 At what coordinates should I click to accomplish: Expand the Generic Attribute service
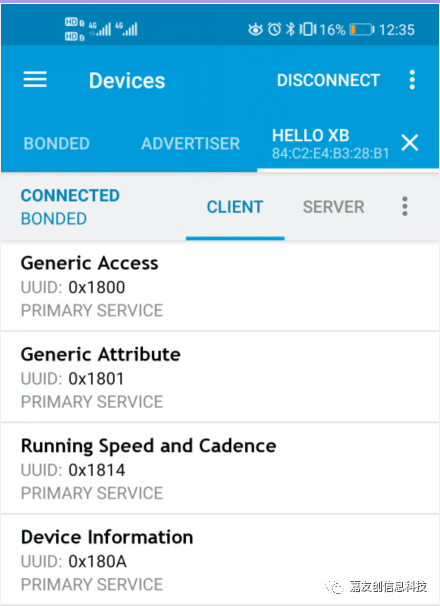coord(220,377)
